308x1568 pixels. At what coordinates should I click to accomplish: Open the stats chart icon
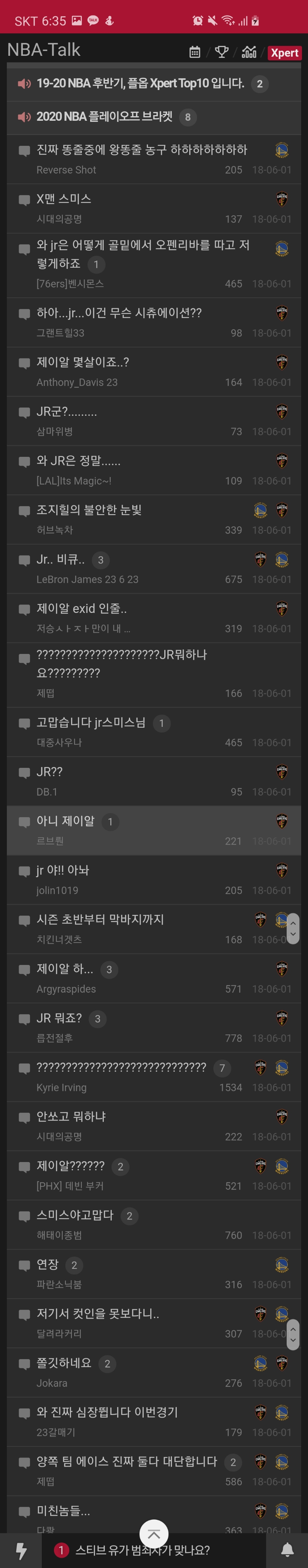tap(249, 52)
